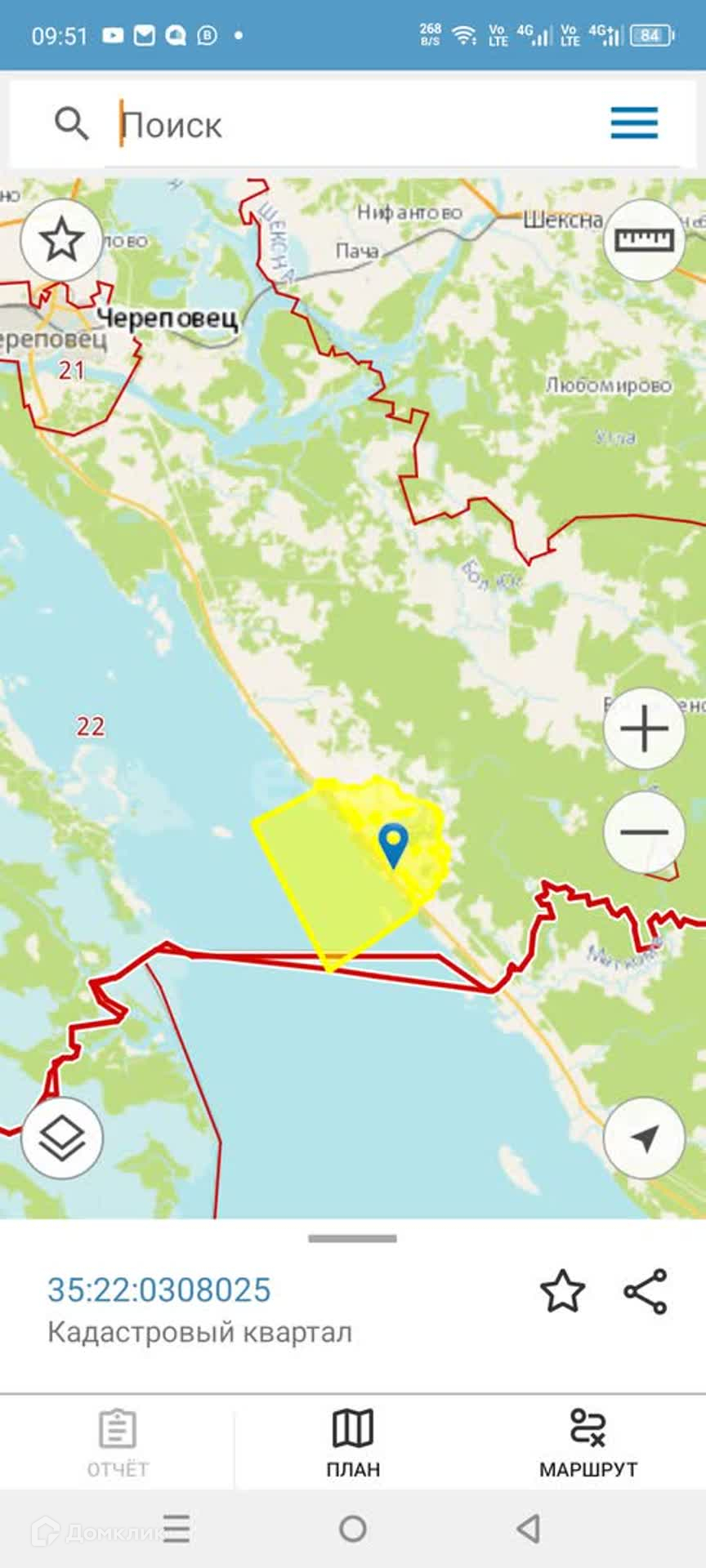
Task: Go to the system home screen
Action: (x=353, y=1528)
